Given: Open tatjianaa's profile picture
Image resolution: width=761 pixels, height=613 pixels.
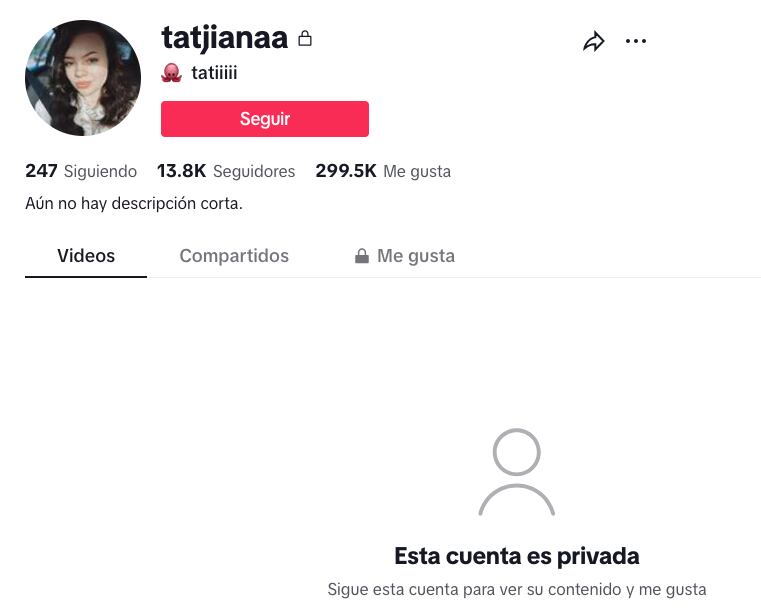Looking at the screenshot, I should (83, 78).
